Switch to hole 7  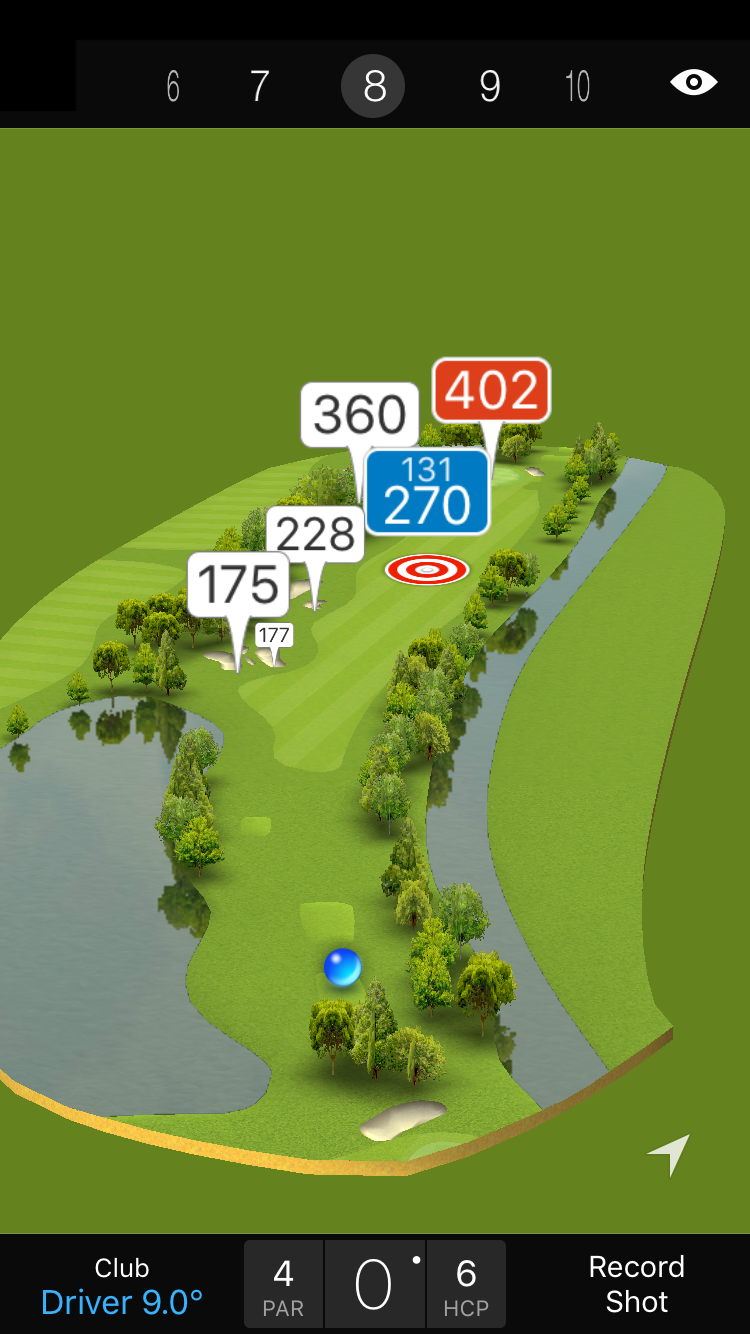coord(260,87)
